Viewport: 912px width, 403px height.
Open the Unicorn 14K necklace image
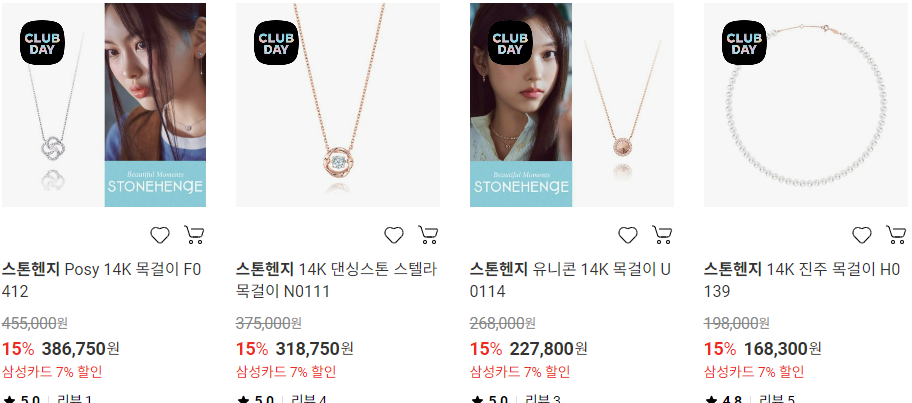point(571,105)
